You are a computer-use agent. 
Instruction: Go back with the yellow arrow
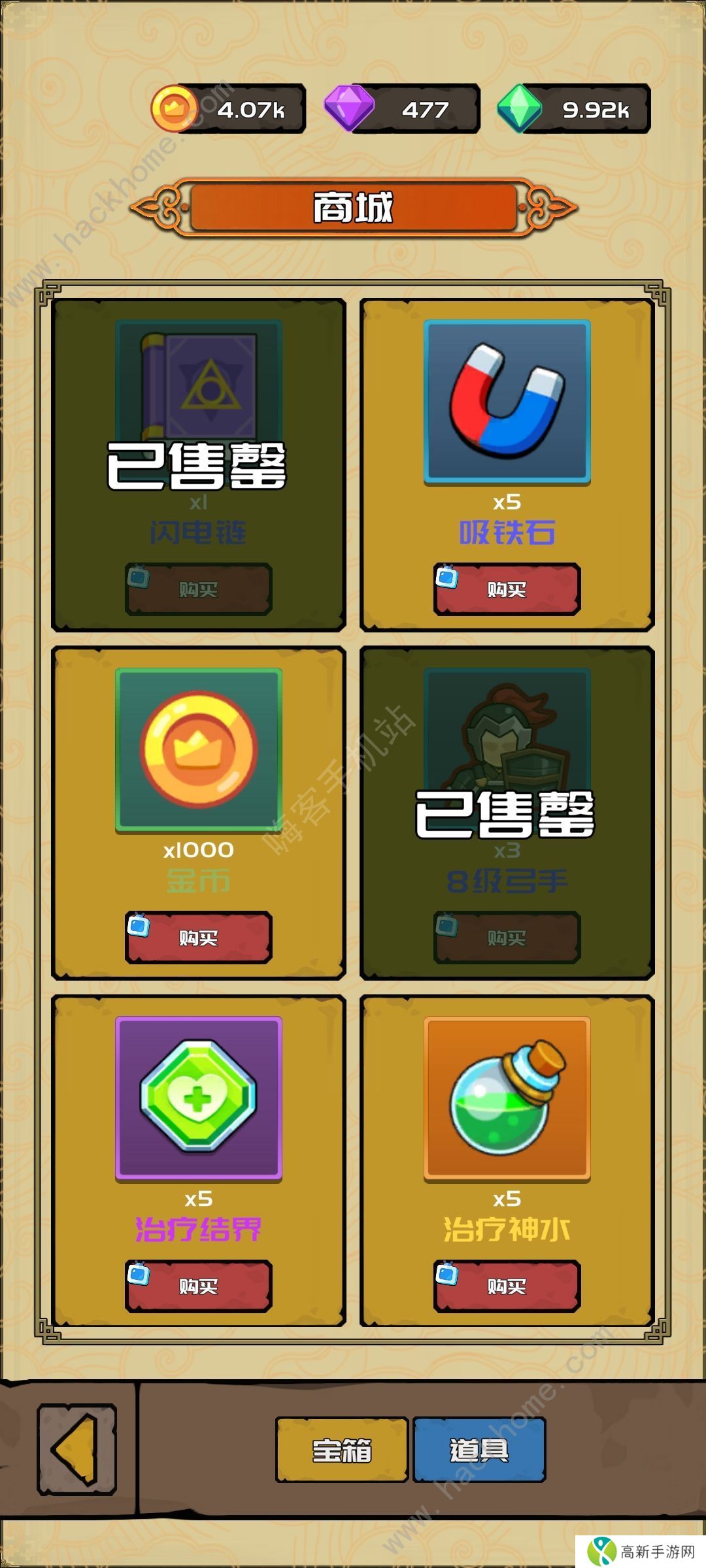77,1450
